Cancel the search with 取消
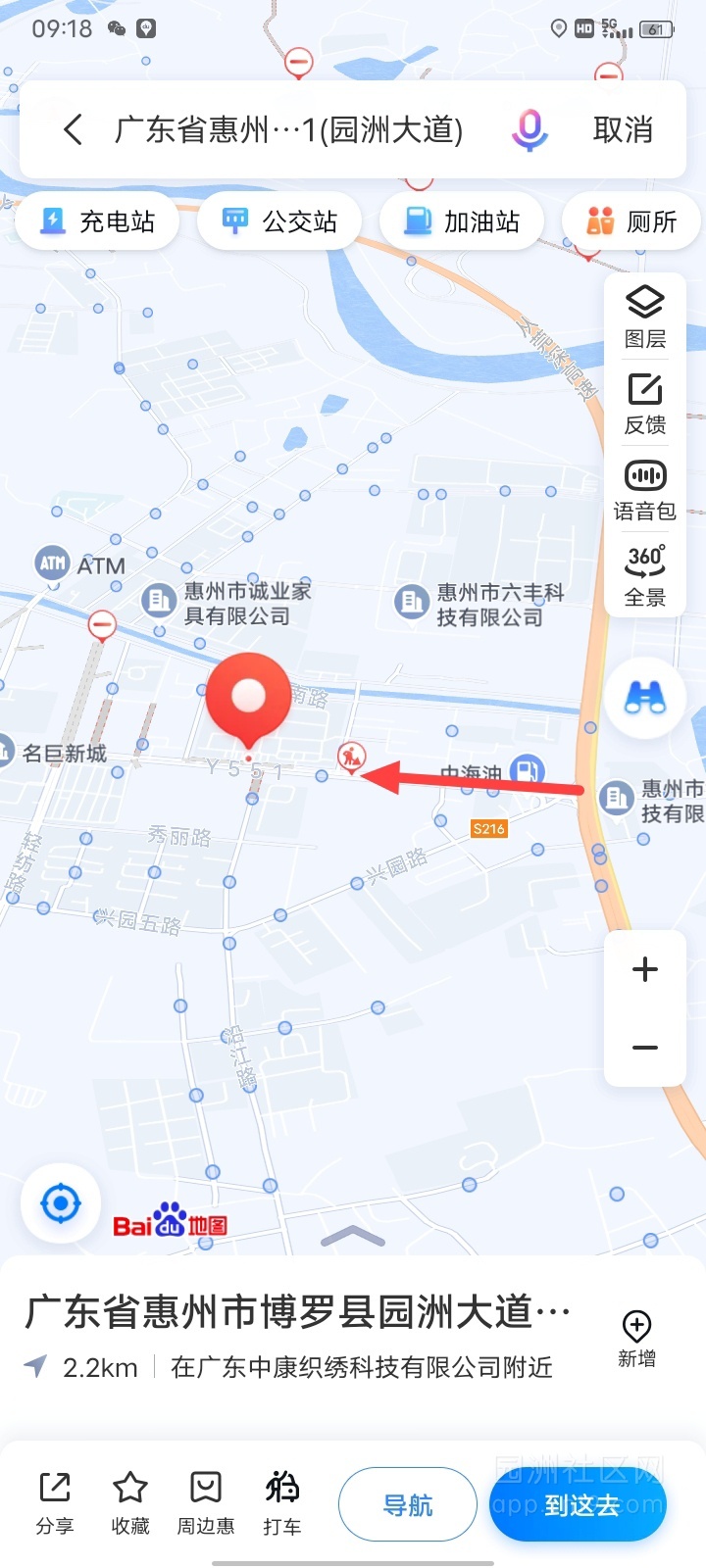The width and height of the screenshot is (706, 1568). (623, 129)
